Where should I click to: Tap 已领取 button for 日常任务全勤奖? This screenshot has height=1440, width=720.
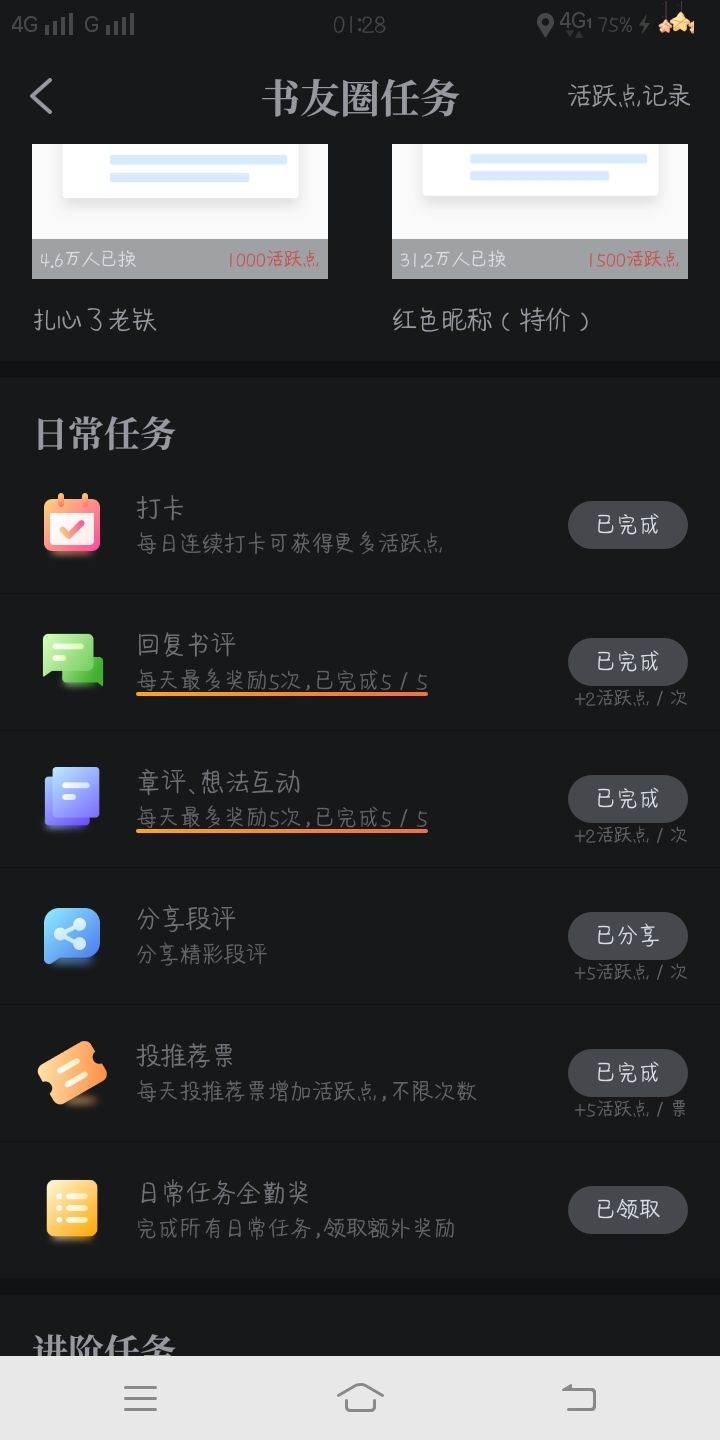click(628, 1210)
